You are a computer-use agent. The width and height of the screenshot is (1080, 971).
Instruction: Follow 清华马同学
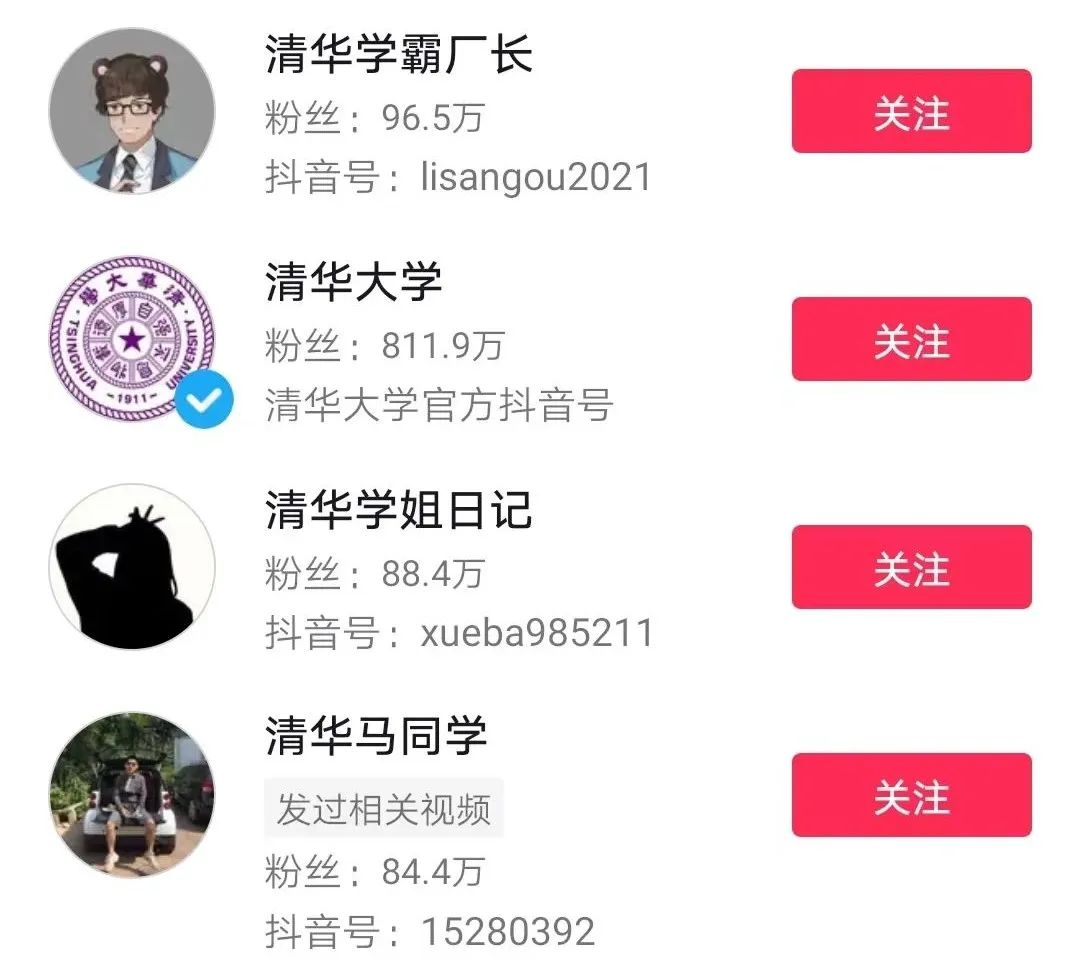(911, 795)
